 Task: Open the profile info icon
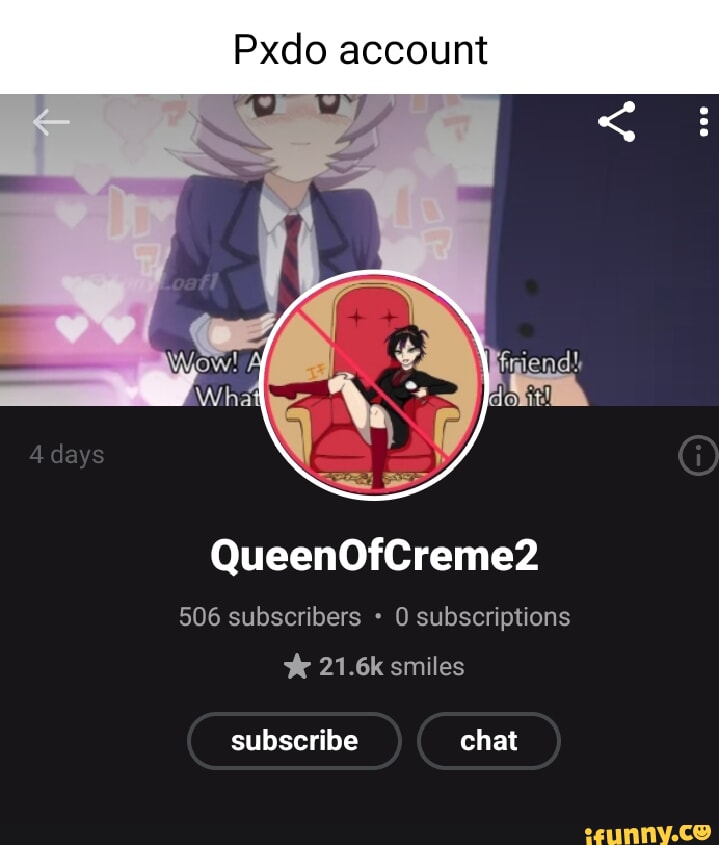coord(697,455)
